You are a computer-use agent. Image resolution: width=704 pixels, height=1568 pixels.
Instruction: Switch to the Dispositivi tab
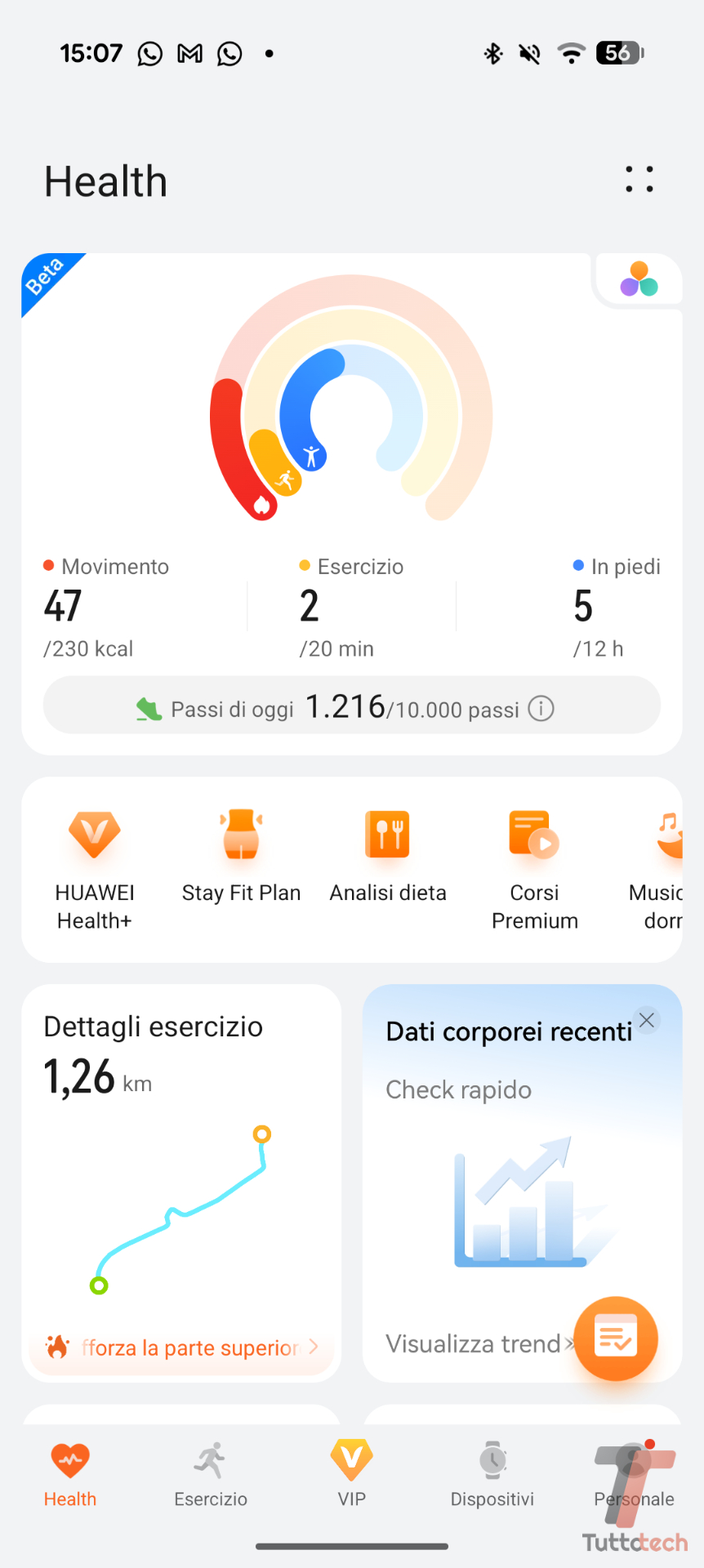pyautogui.click(x=492, y=1475)
